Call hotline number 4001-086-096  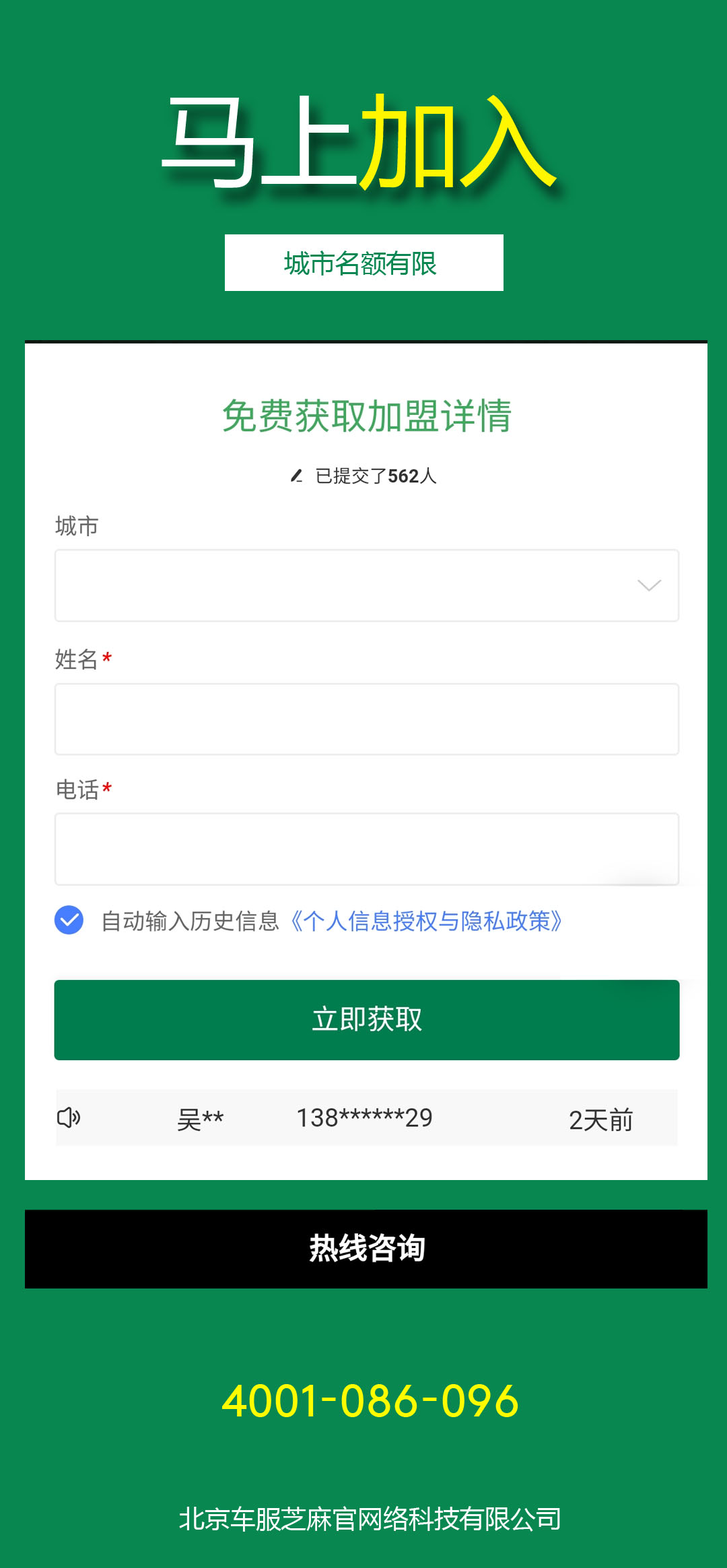(x=370, y=1401)
